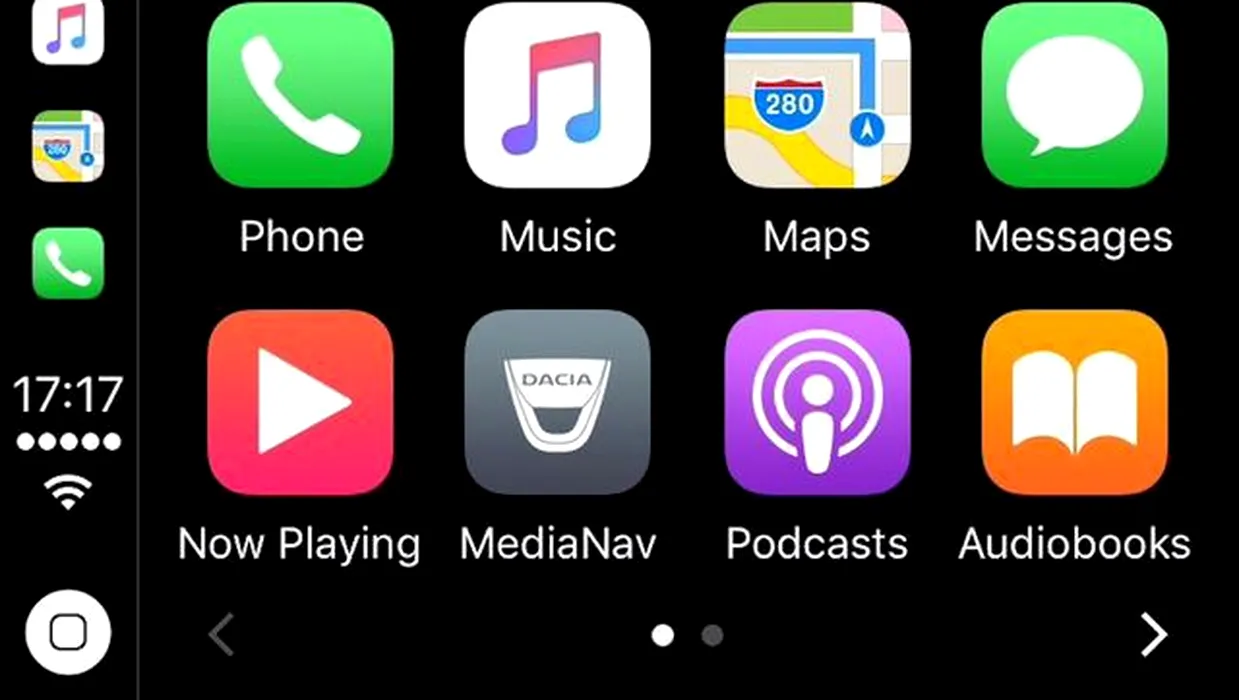Screen dimensions: 1239x700
Task: Open the Phone app
Action: (x=300, y=96)
